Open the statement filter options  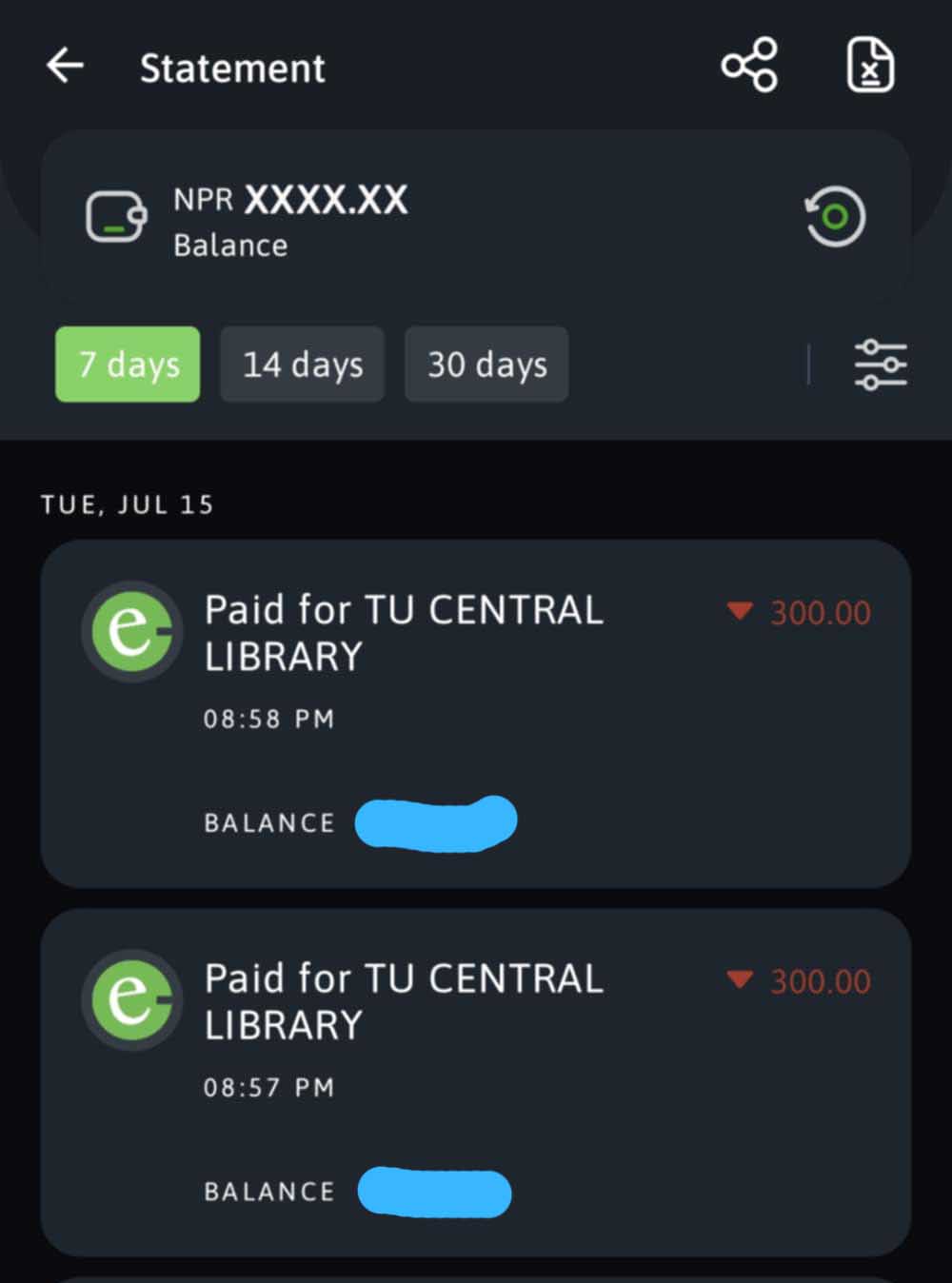pyautogui.click(x=881, y=365)
